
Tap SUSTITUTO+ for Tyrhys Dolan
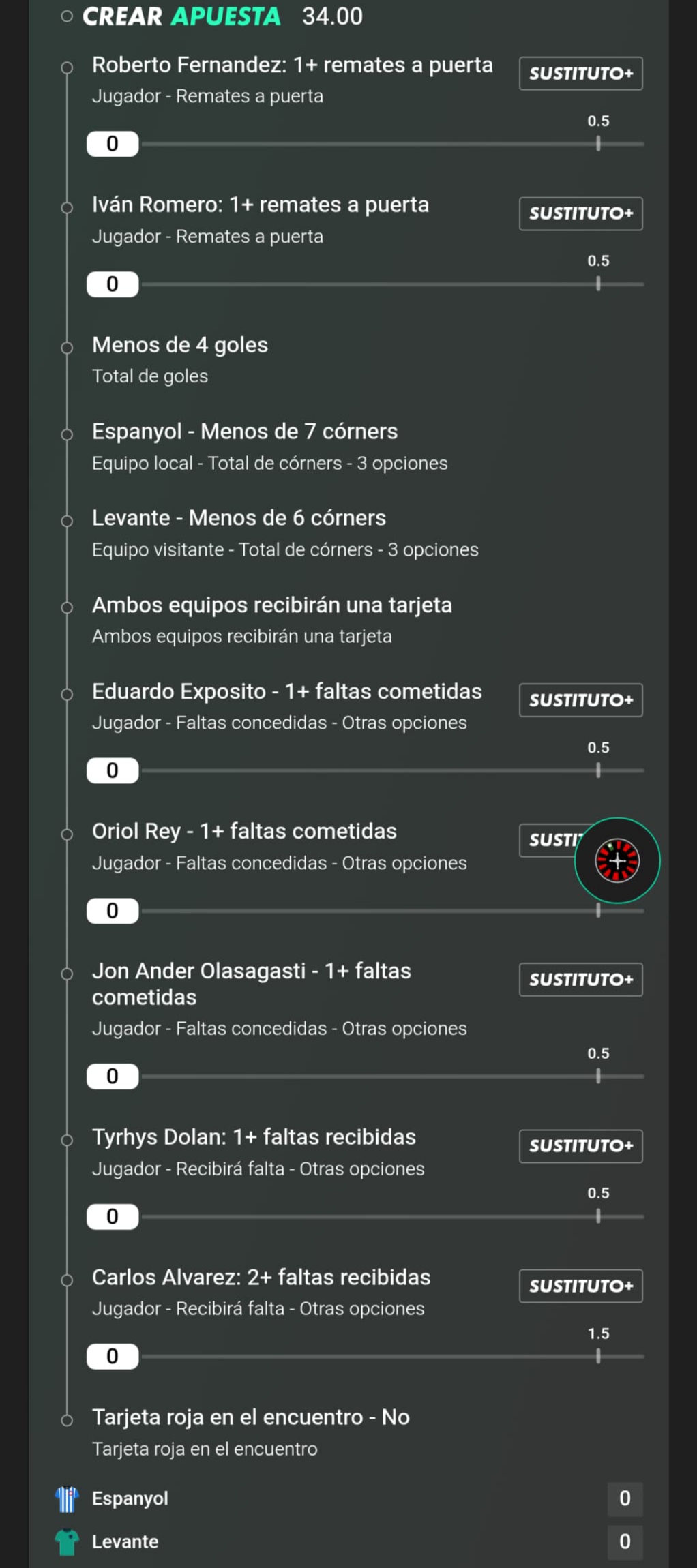[x=581, y=1146]
